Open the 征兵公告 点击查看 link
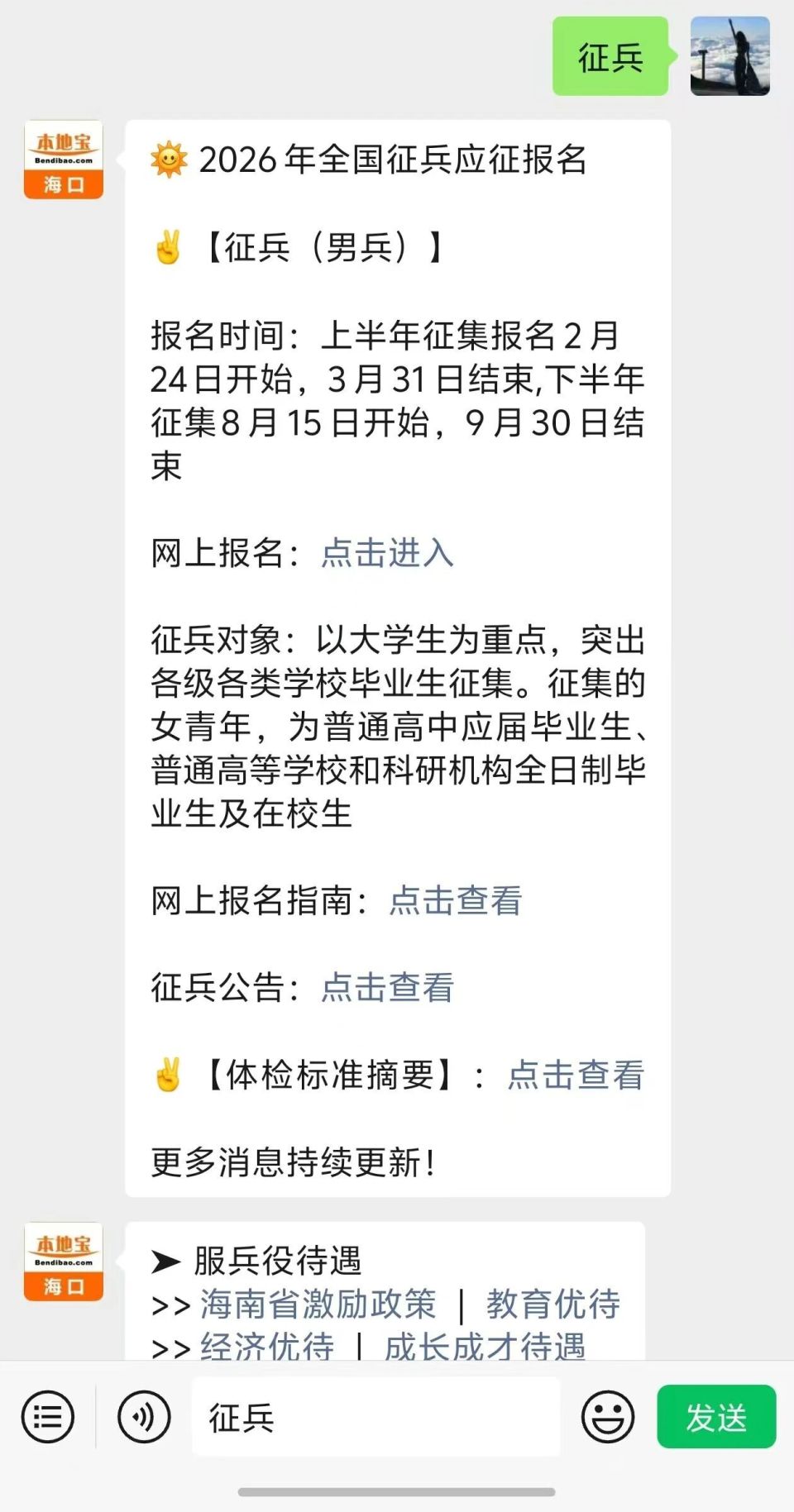The height and width of the screenshot is (1512, 794). (x=387, y=987)
